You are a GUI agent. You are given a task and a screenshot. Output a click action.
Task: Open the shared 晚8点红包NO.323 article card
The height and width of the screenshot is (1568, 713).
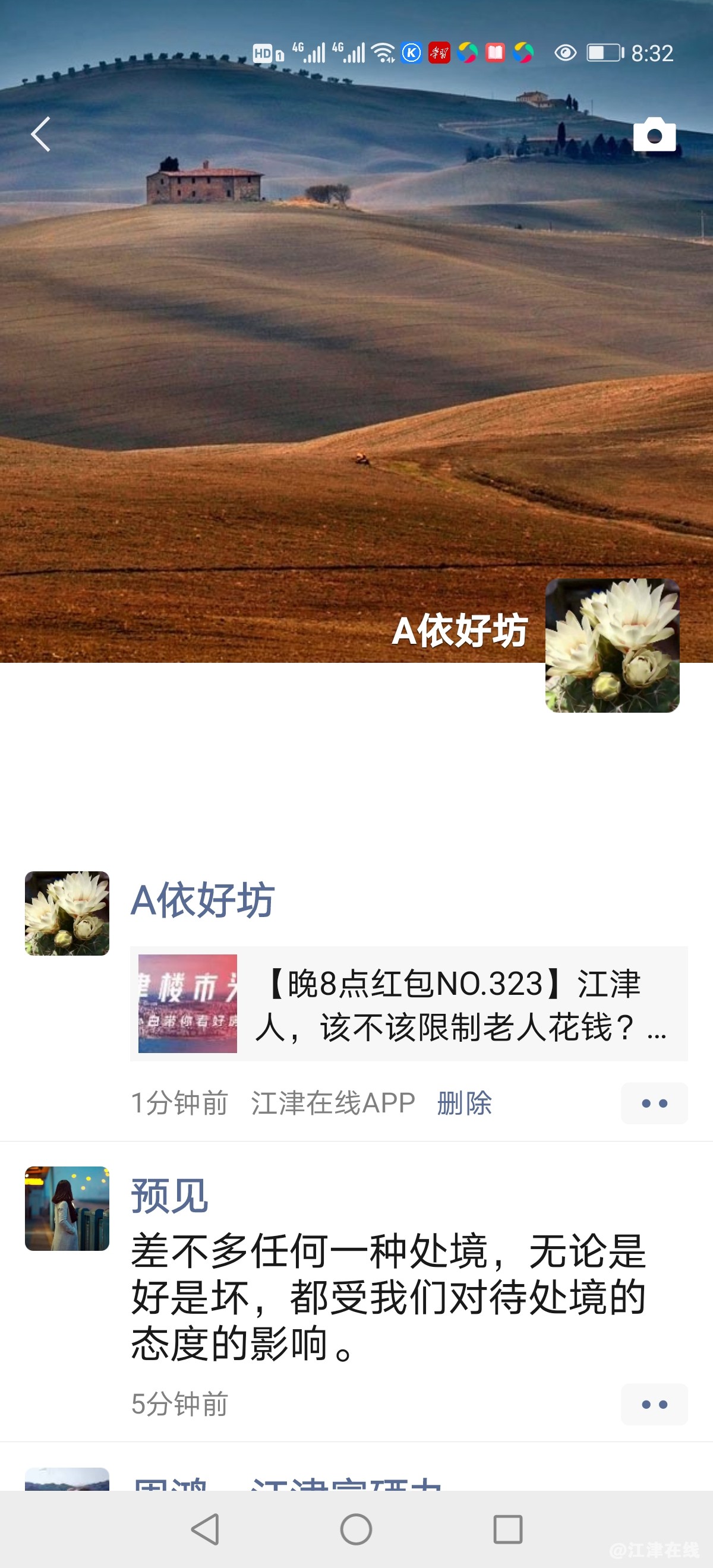click(x=409, y=1004)
